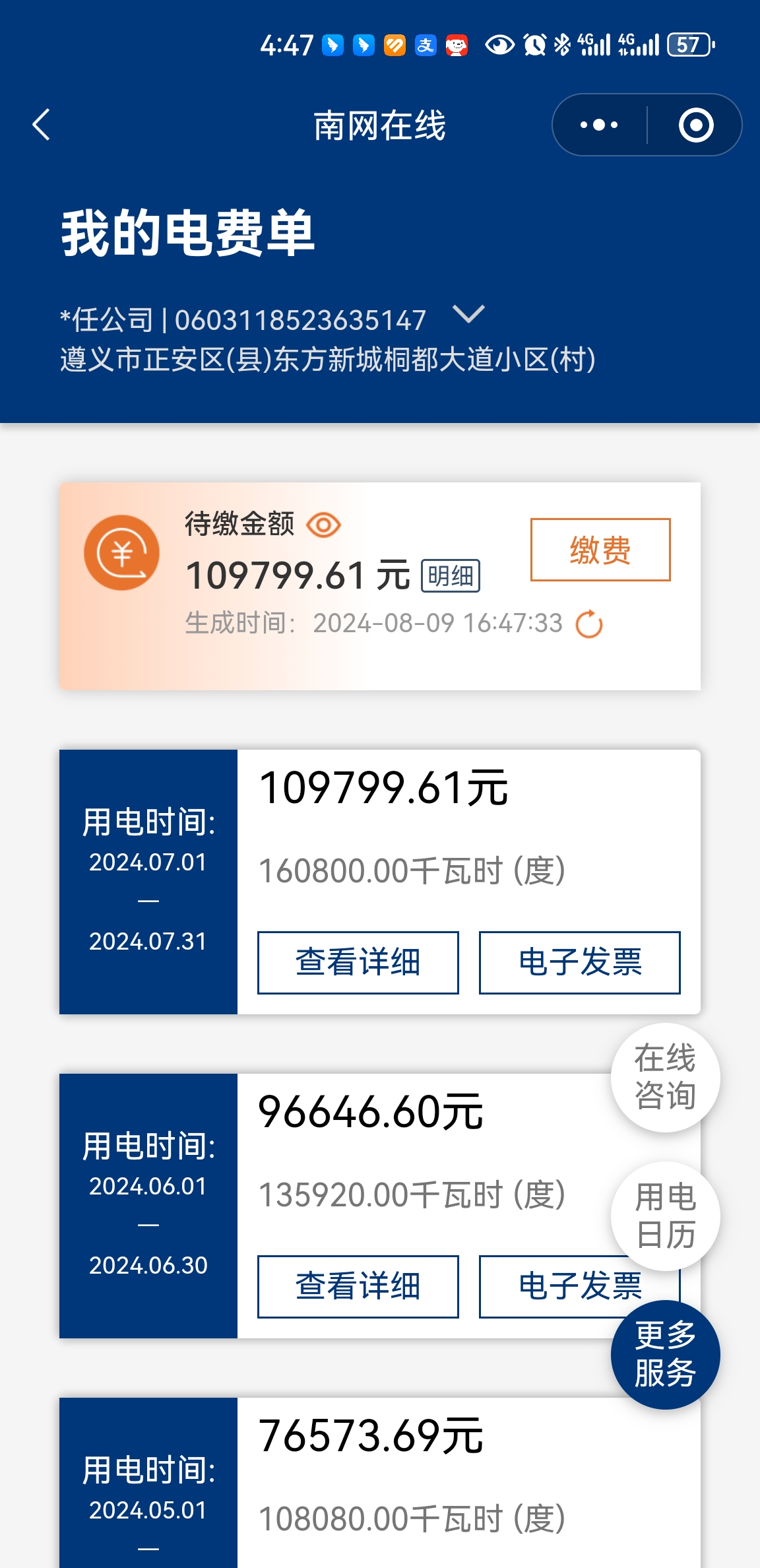The width and height of the screenshot is (760, 1568).
Task: Go back from 南网在线 page
Action: click(41, 125)
